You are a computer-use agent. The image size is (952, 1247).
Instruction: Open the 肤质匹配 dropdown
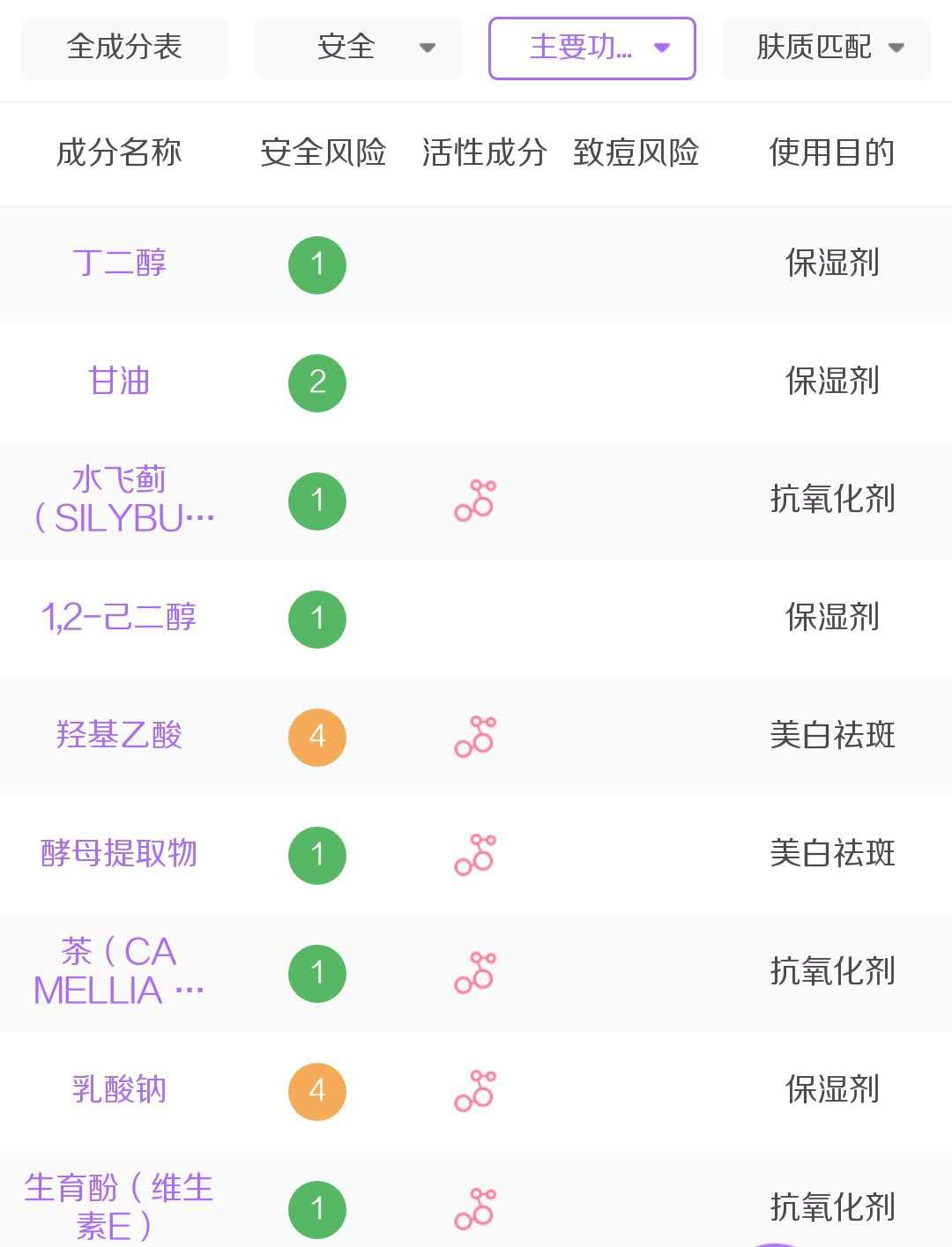825,48
